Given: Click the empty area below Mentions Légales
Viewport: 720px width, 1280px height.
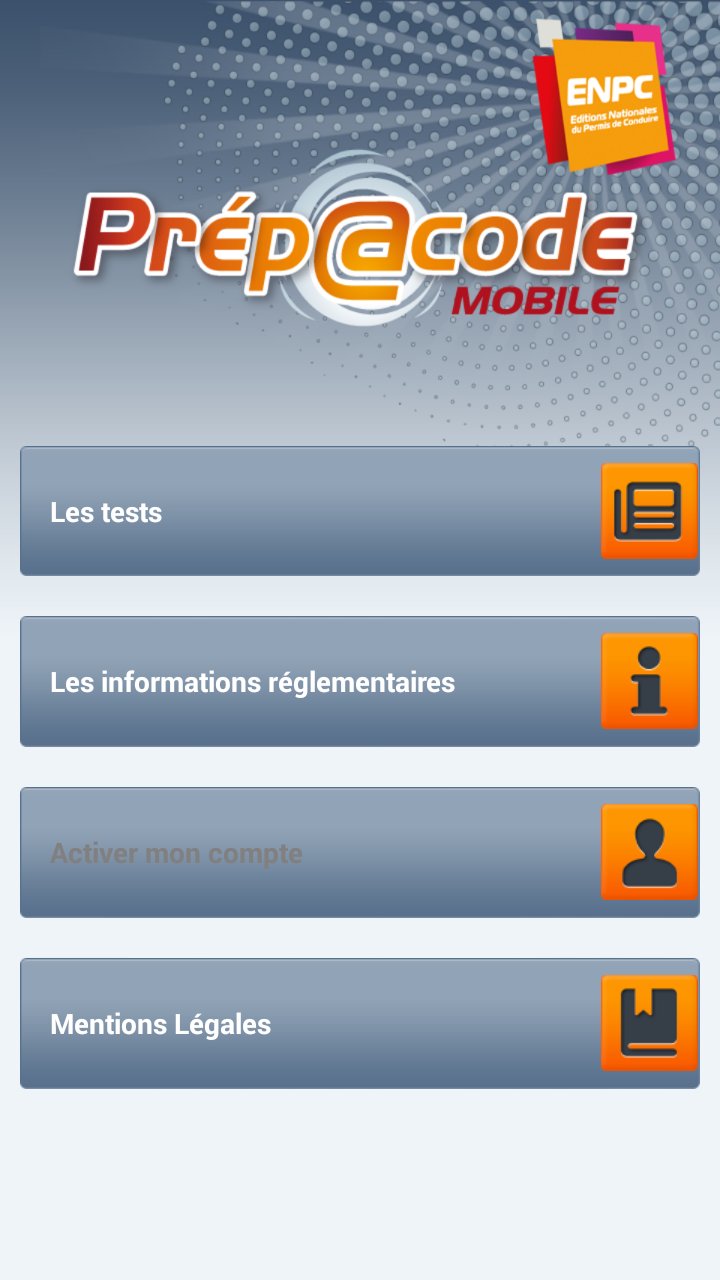Looking at the screenshot, I should 360,1180.
